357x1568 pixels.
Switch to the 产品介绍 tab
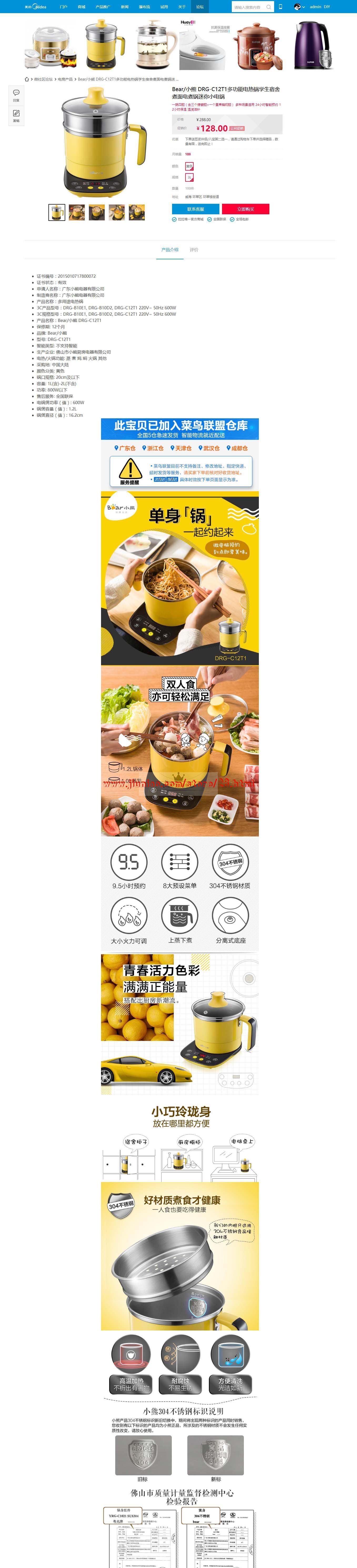click(170, 250)
